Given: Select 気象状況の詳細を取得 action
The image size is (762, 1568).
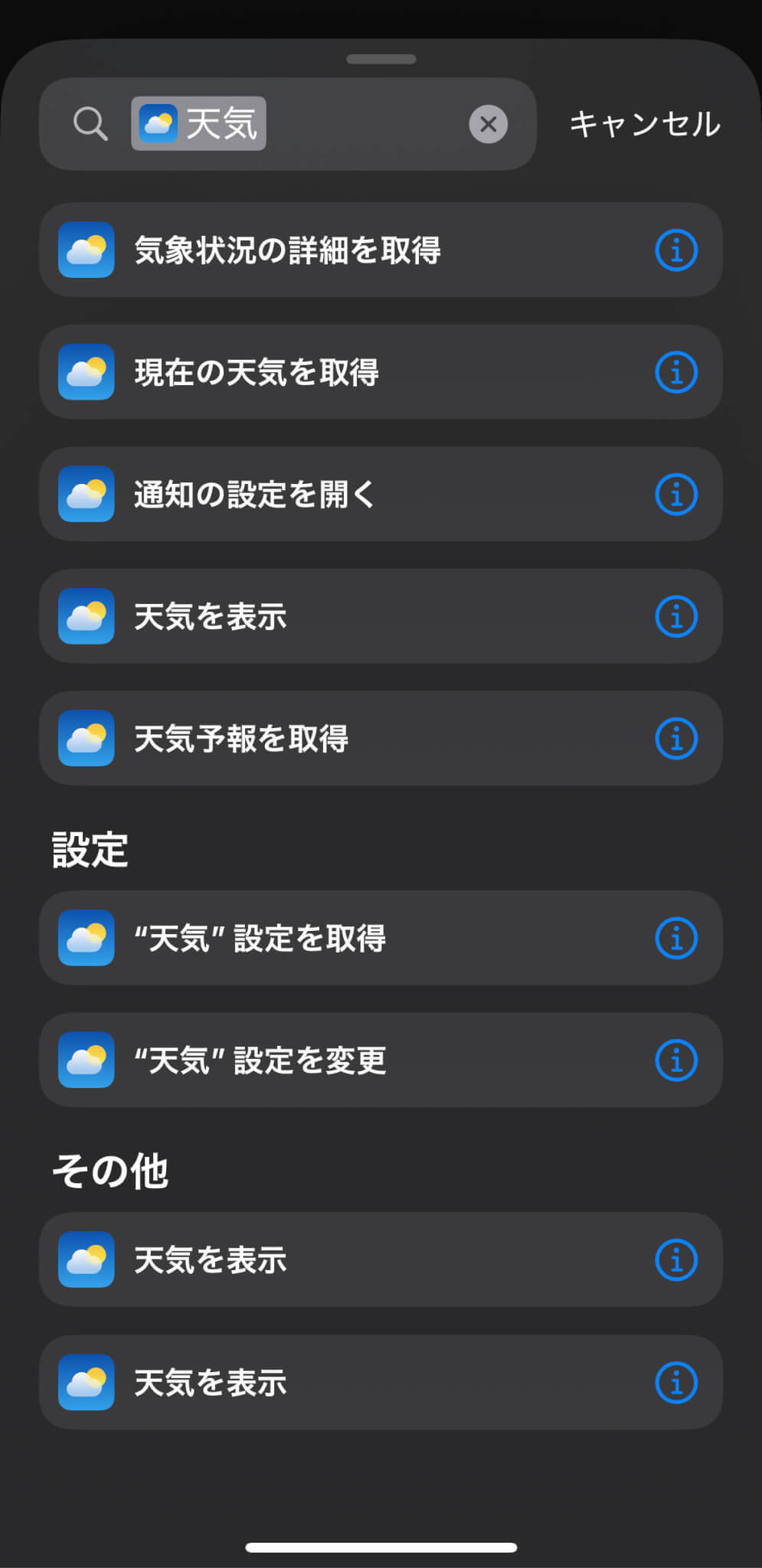Looking at the screenshot, I should point(381,250).
